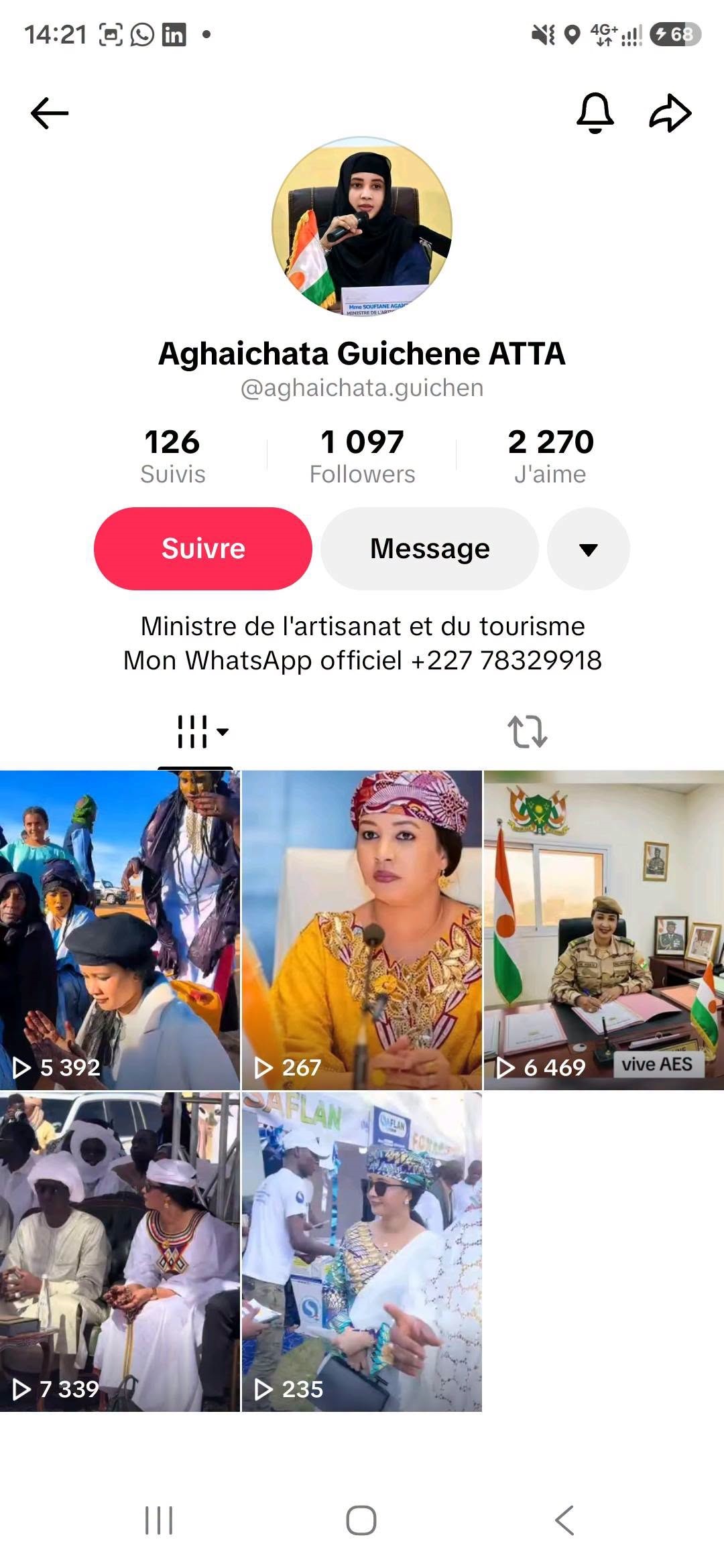Expand the suggested accounts dropdown arrow
Viewport: 724px width, 1568px height.
tap(589, 549)
